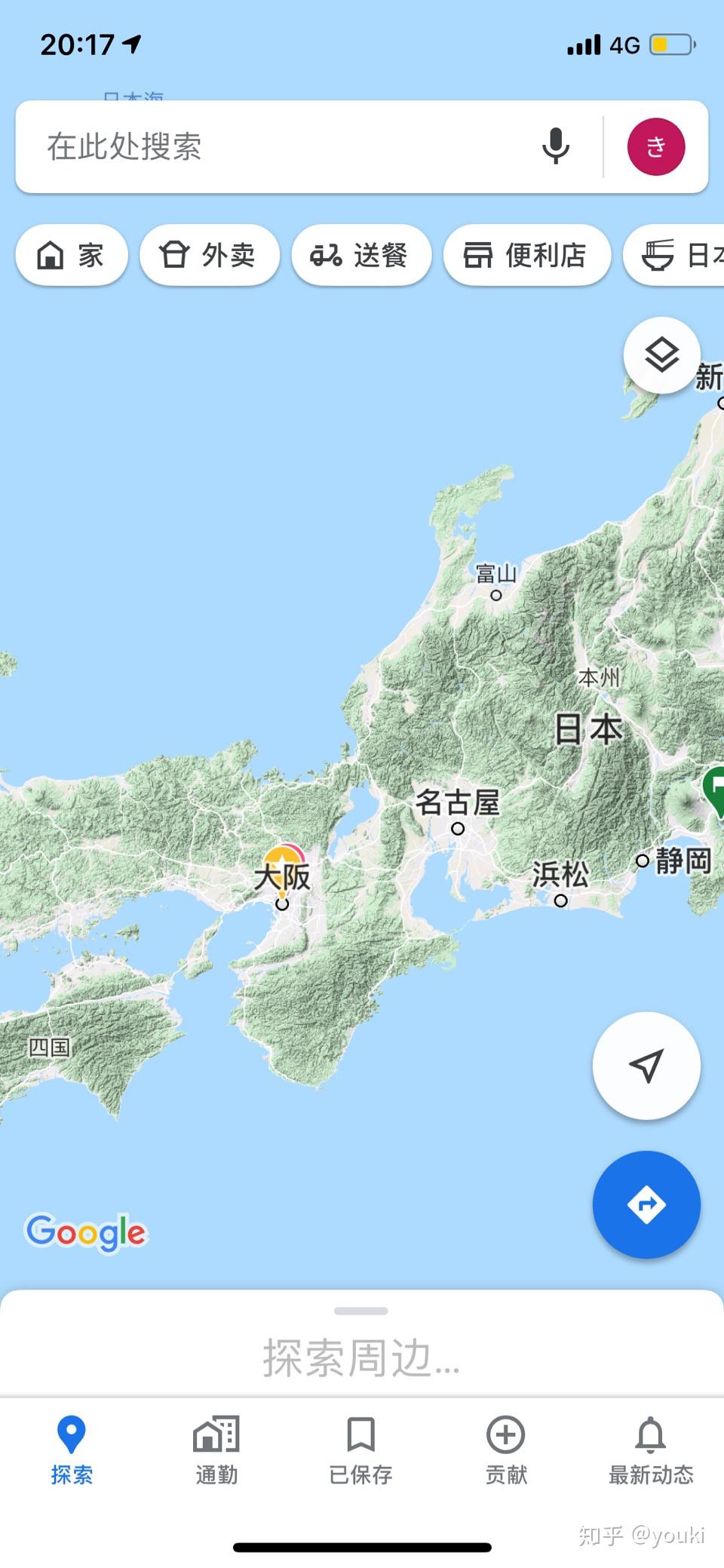Screen dimensions: 724x1568
Task: Select the 送餐 delivery chip
Action: [x=361, y=255]
